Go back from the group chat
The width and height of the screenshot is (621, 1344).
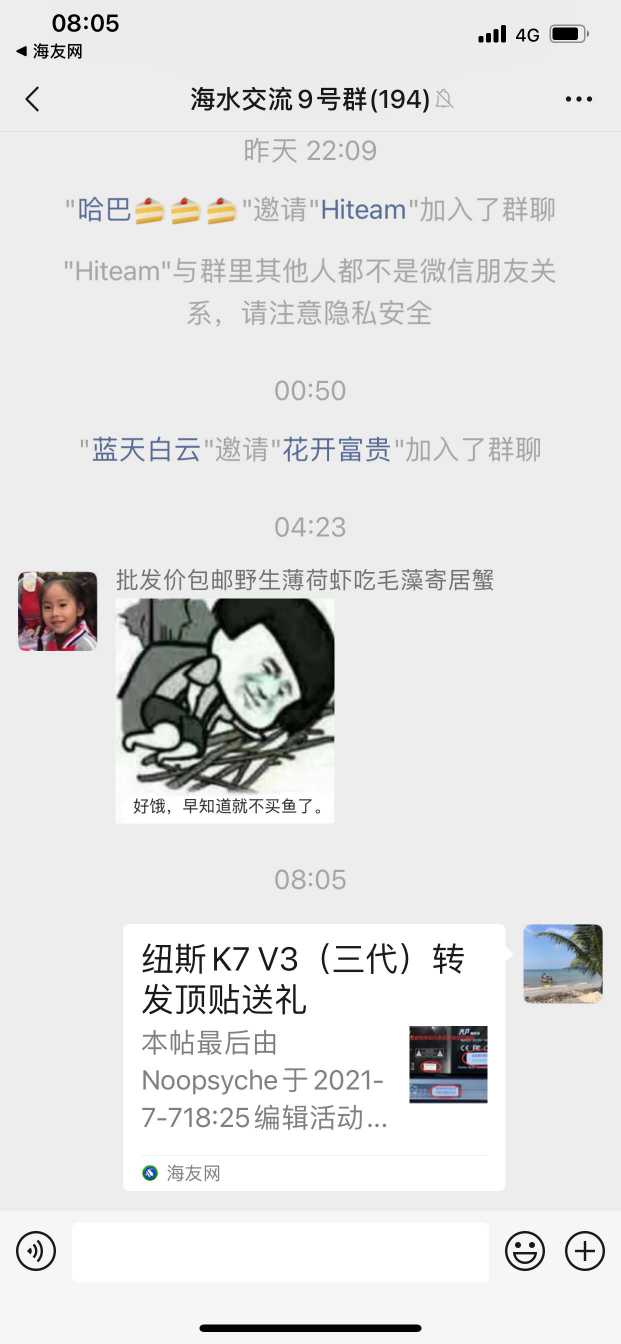(33, 99)
